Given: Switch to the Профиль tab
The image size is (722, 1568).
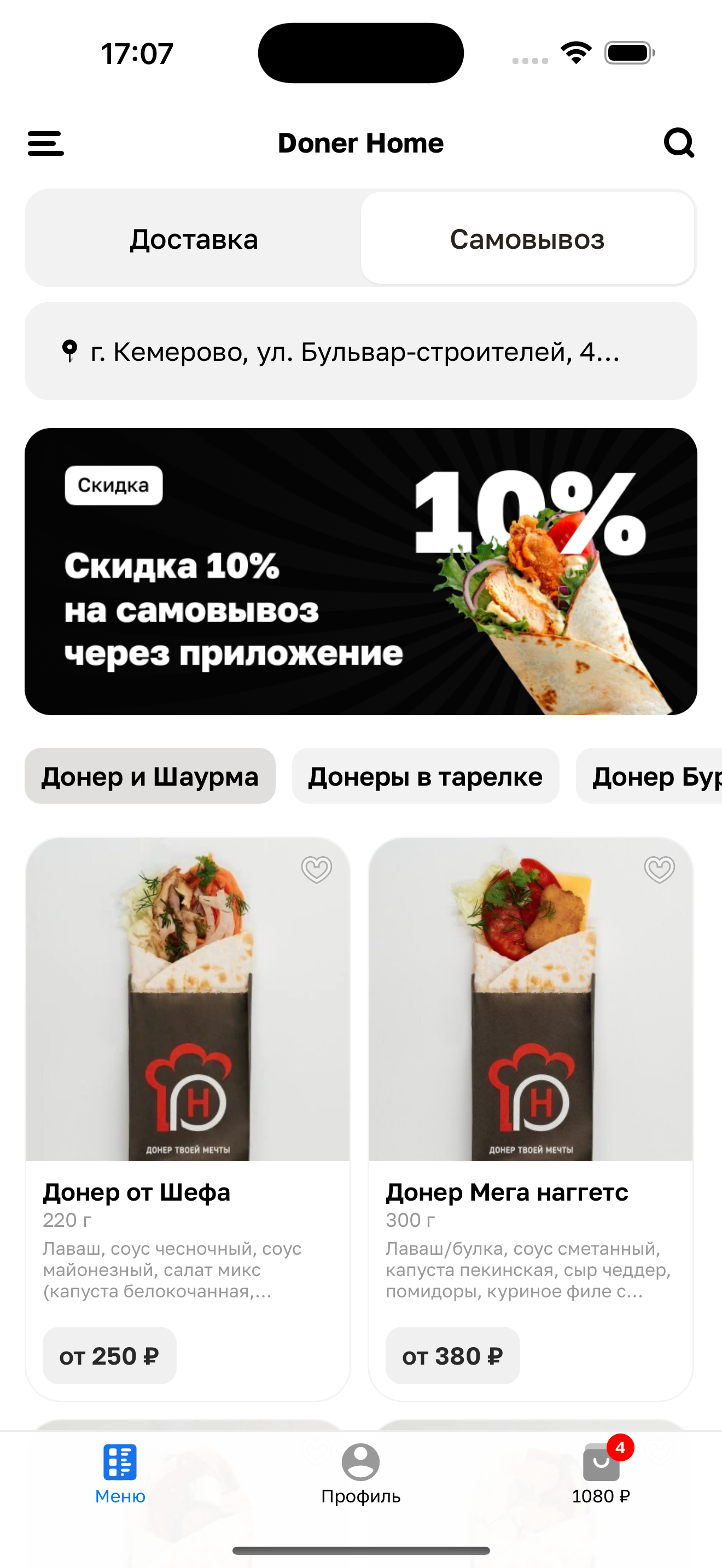Looking at the screenshot, I should pos(360,1473).
